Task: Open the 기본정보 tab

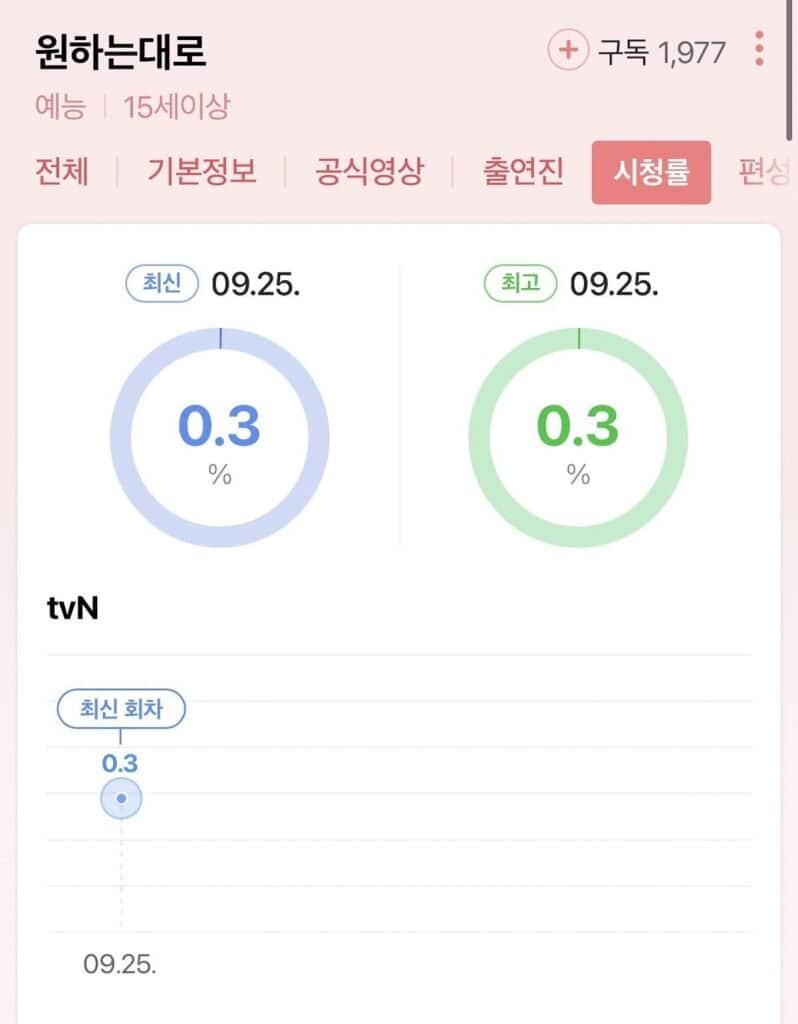Action: pos(202,171)
